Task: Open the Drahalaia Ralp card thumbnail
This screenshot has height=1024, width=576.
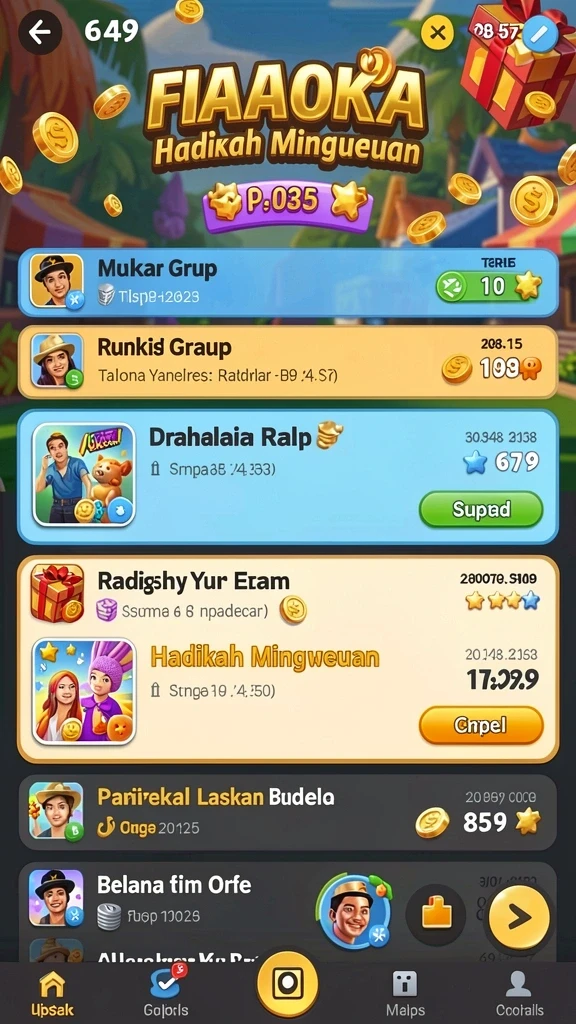Action: 84,475
